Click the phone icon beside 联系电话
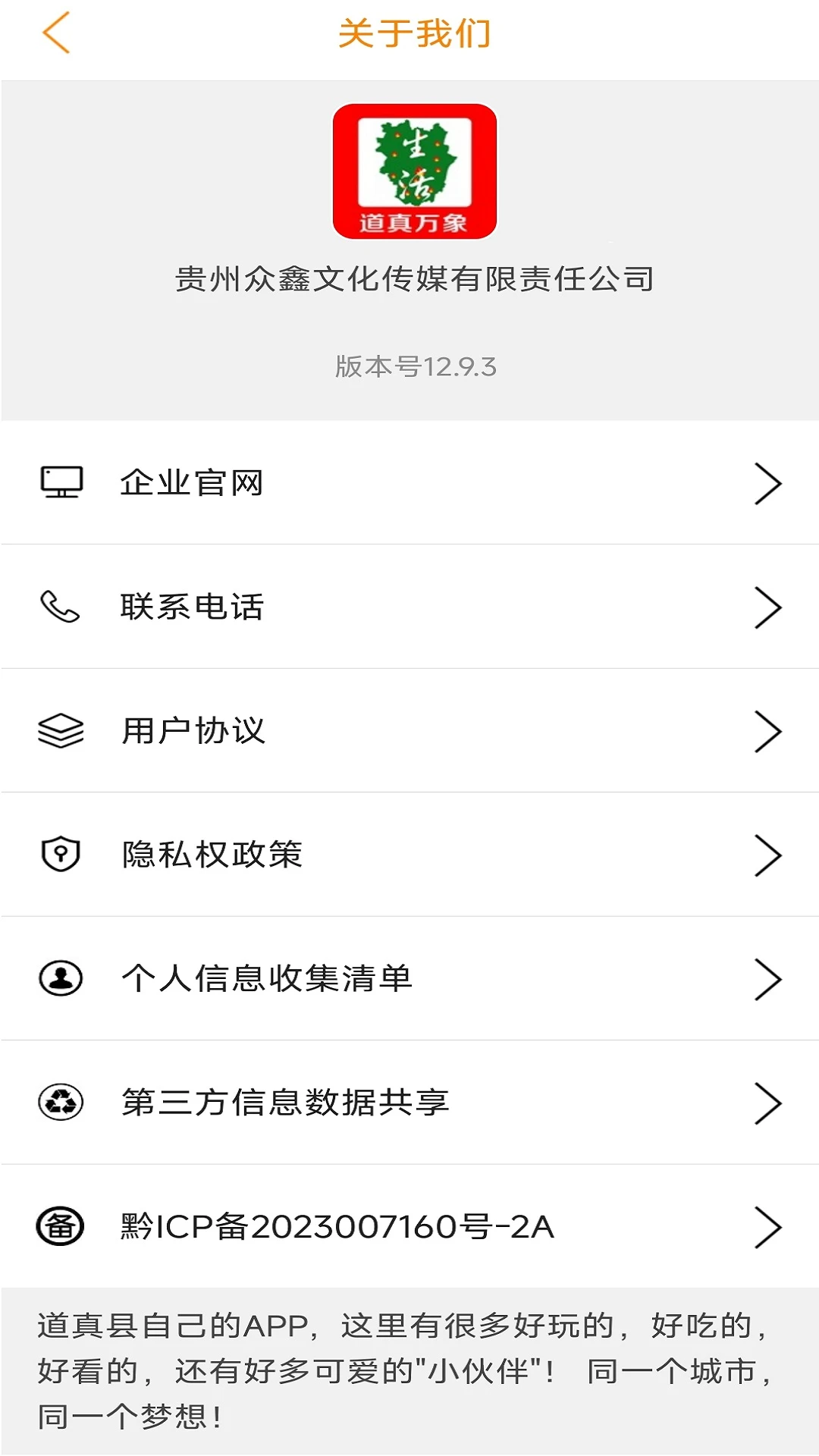Viewport: 819px width, 1456px height. click(x=61, y=606)
